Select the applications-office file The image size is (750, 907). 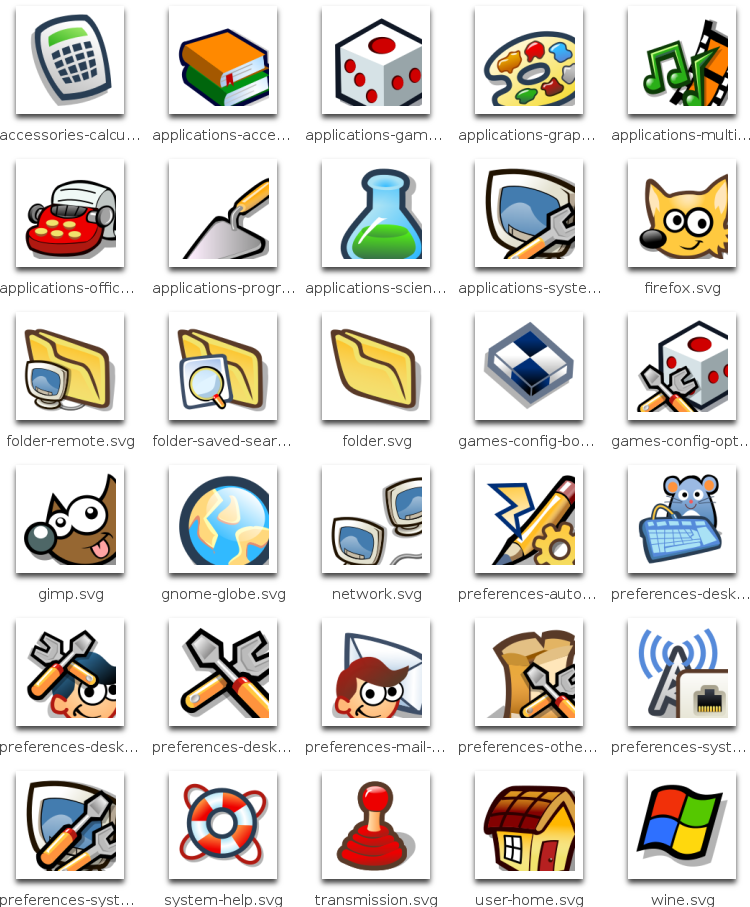pos(70,214)
